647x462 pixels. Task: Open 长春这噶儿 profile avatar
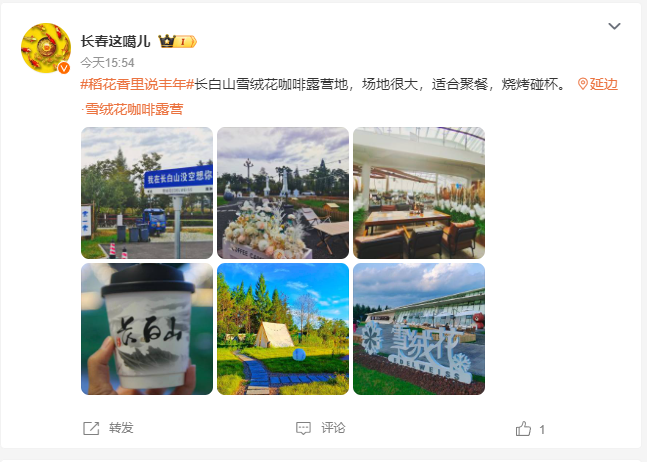(x=46, y=49)
